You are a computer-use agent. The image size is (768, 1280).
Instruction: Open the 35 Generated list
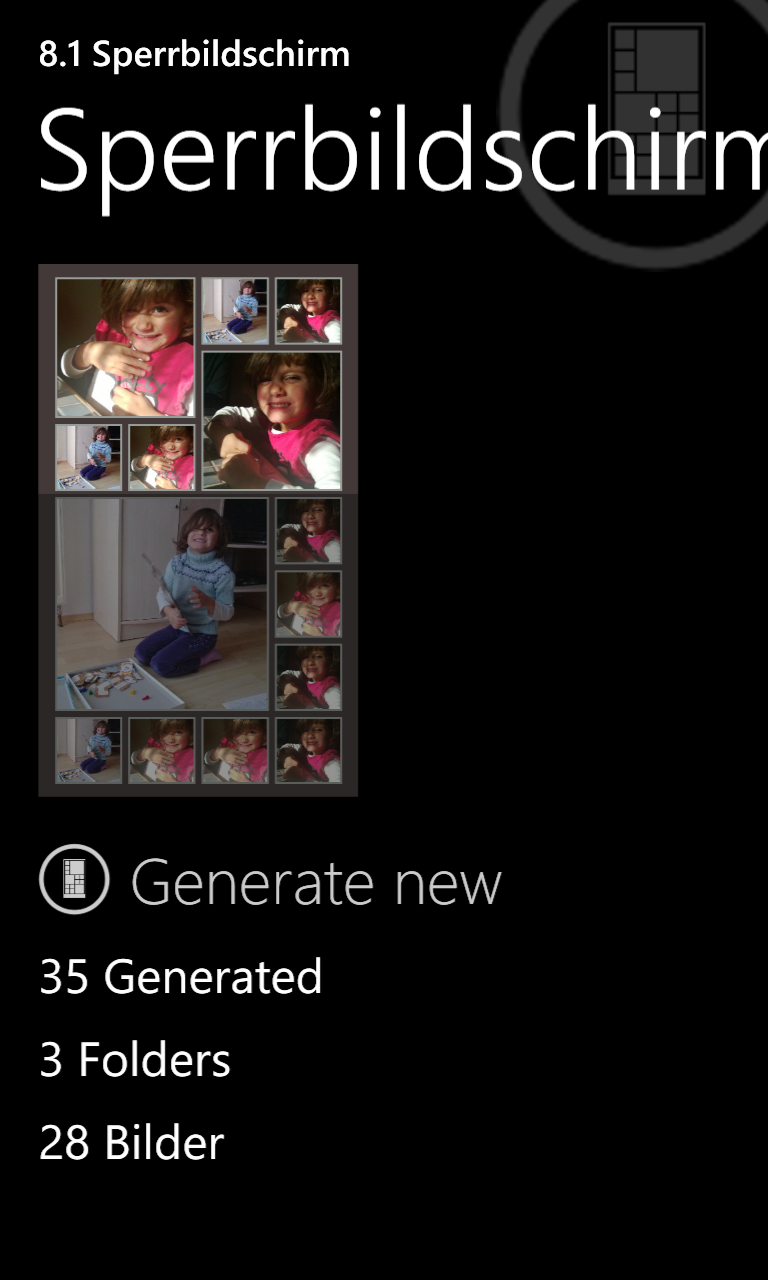point(181,977)
